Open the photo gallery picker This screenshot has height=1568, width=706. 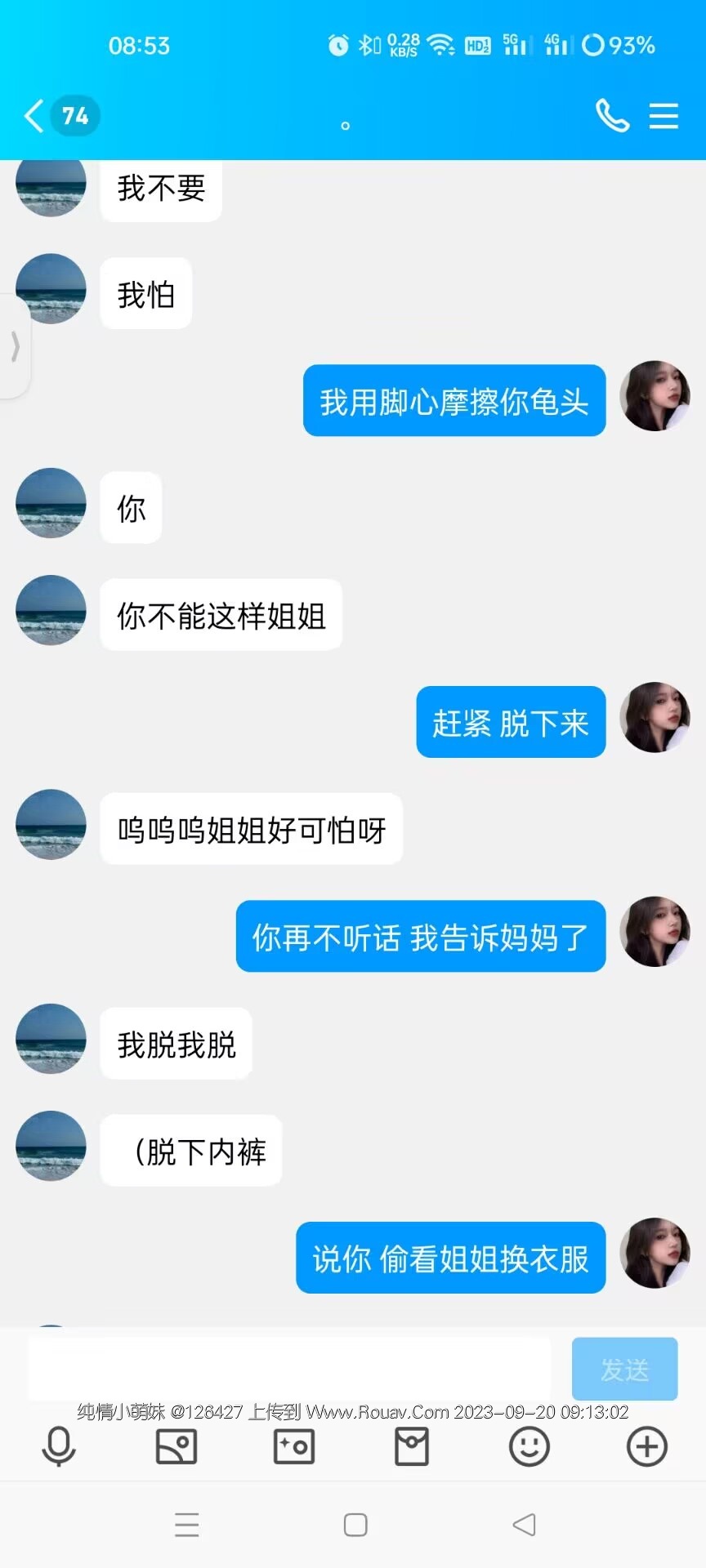[x=176, y=1446]
